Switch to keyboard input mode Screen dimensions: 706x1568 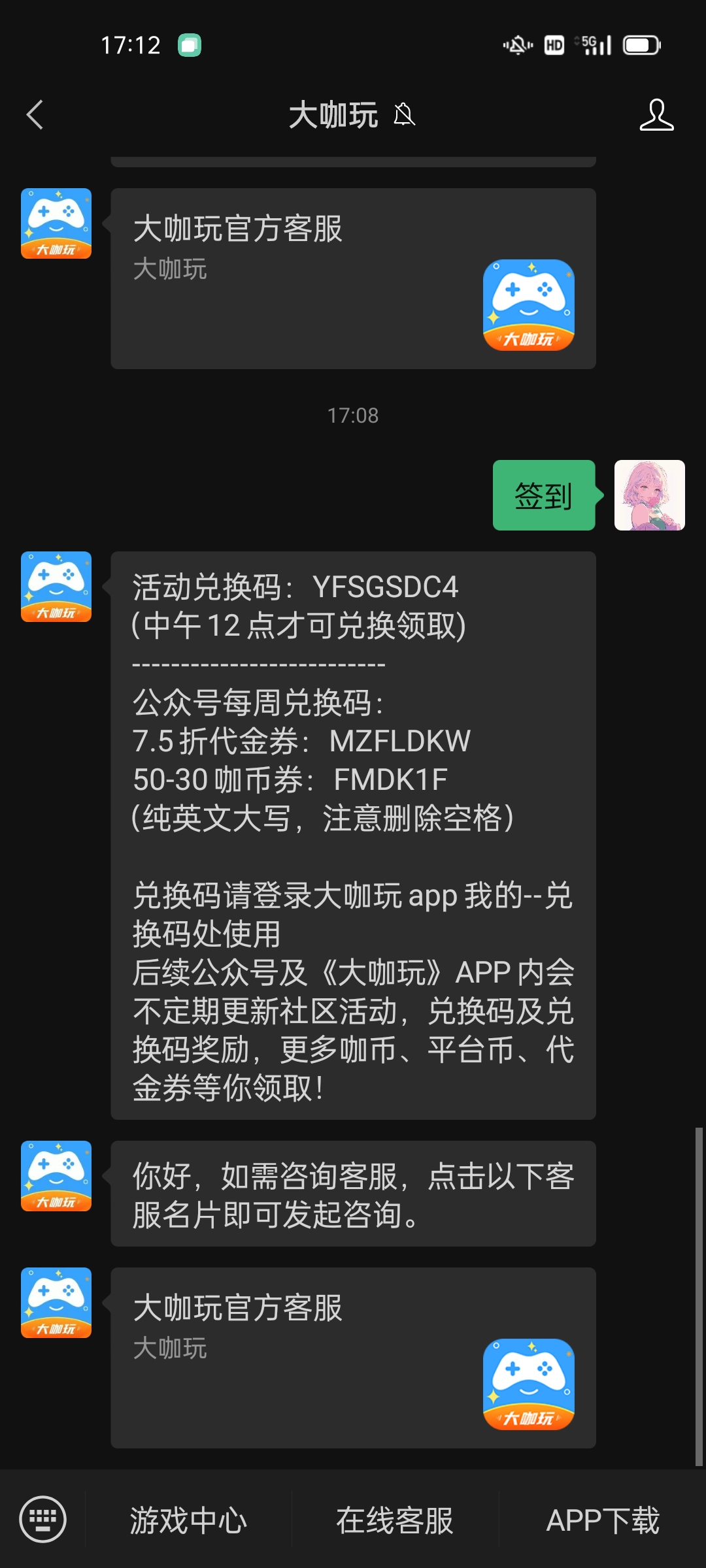point(43,1519)
